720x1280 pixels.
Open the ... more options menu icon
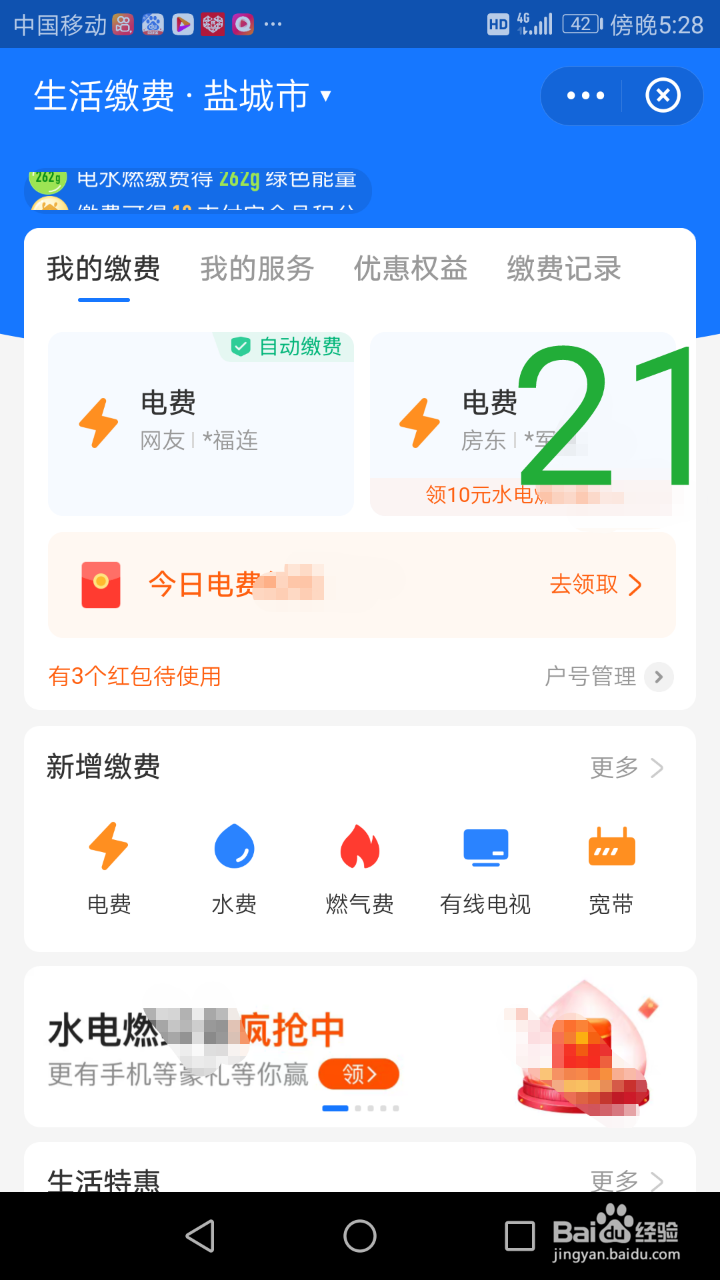click(585, 95)
